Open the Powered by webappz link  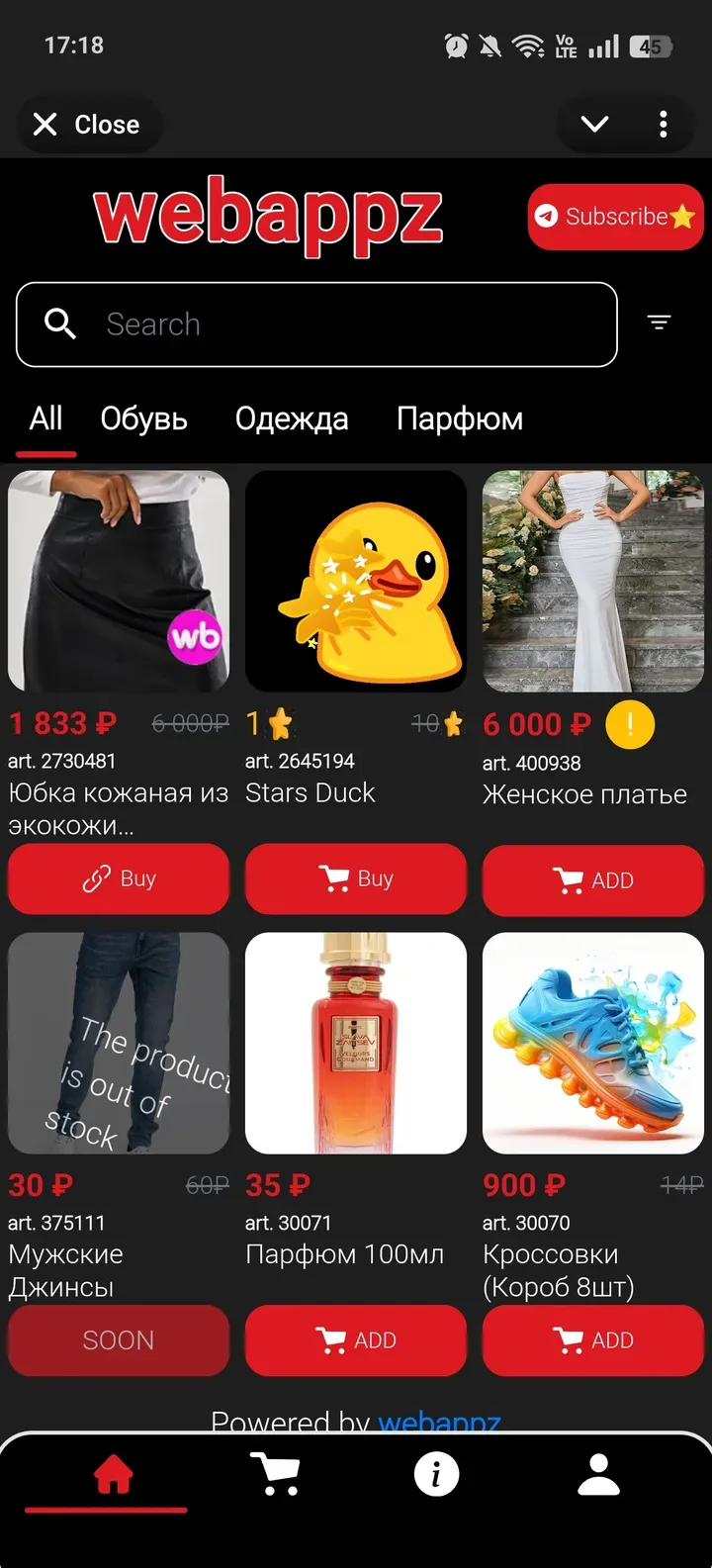point(438,1422)
